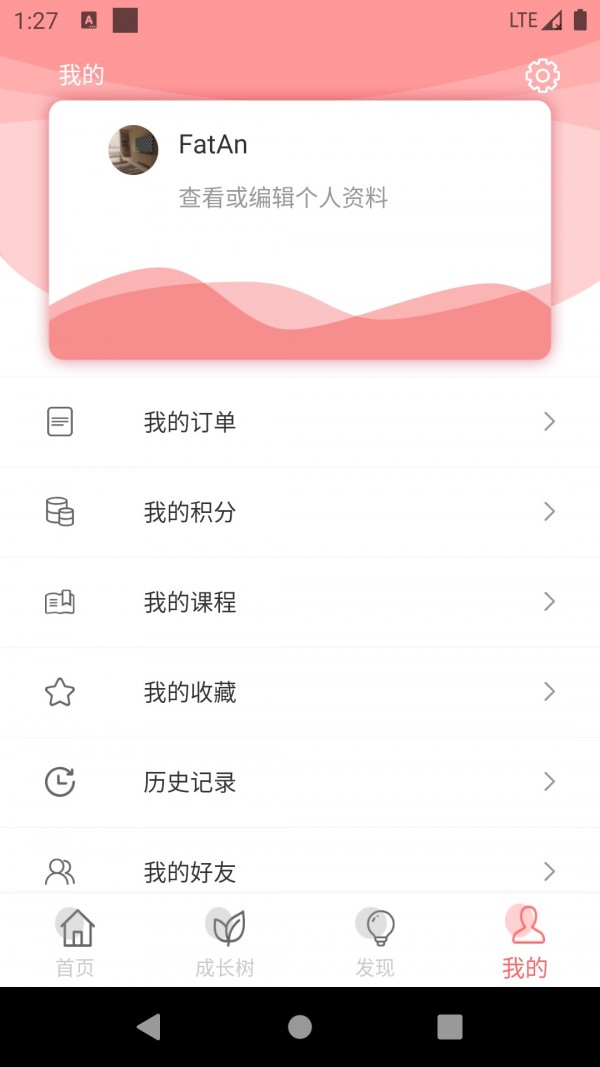Tap the system back button
Screen dimensions: 600x1067
pyautogui.click(x=149, y=1026)
